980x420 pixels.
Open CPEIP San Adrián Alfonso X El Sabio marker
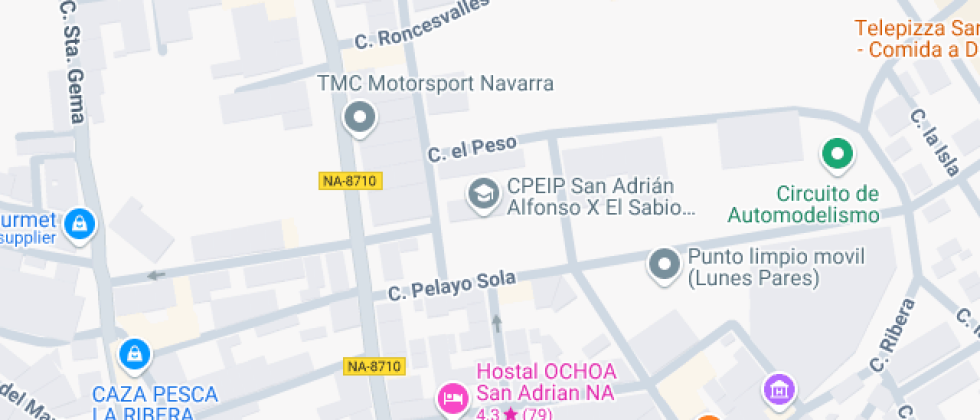(484, 194)
